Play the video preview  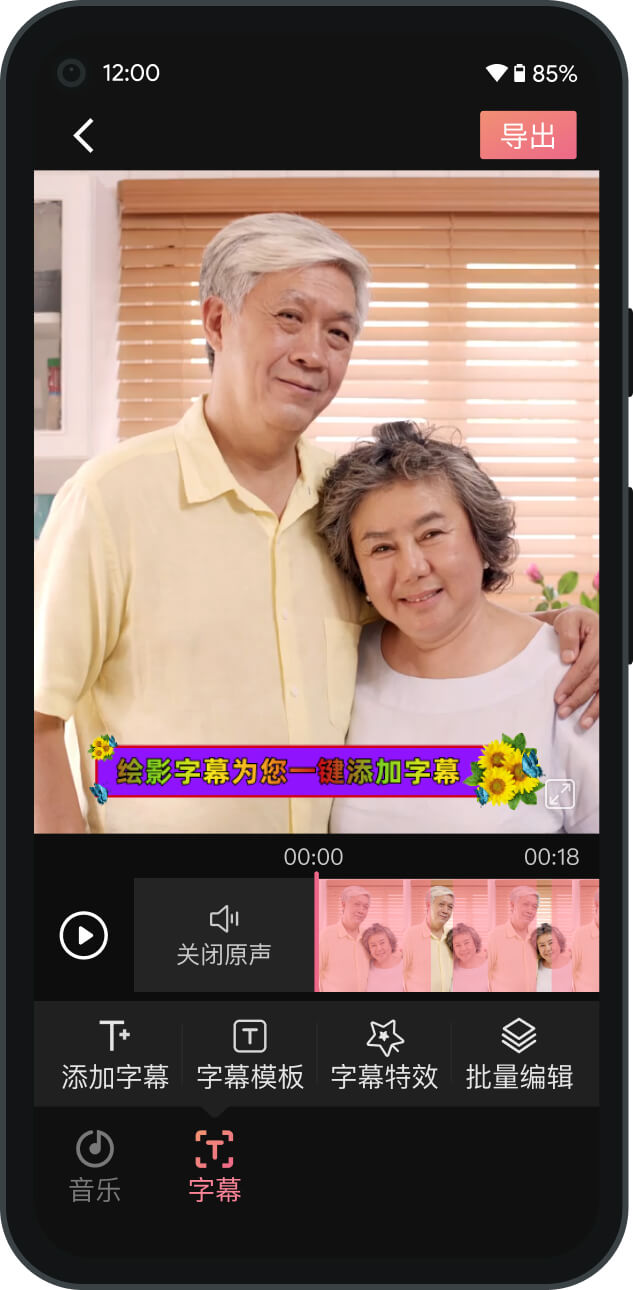click(x=84, y=936)
